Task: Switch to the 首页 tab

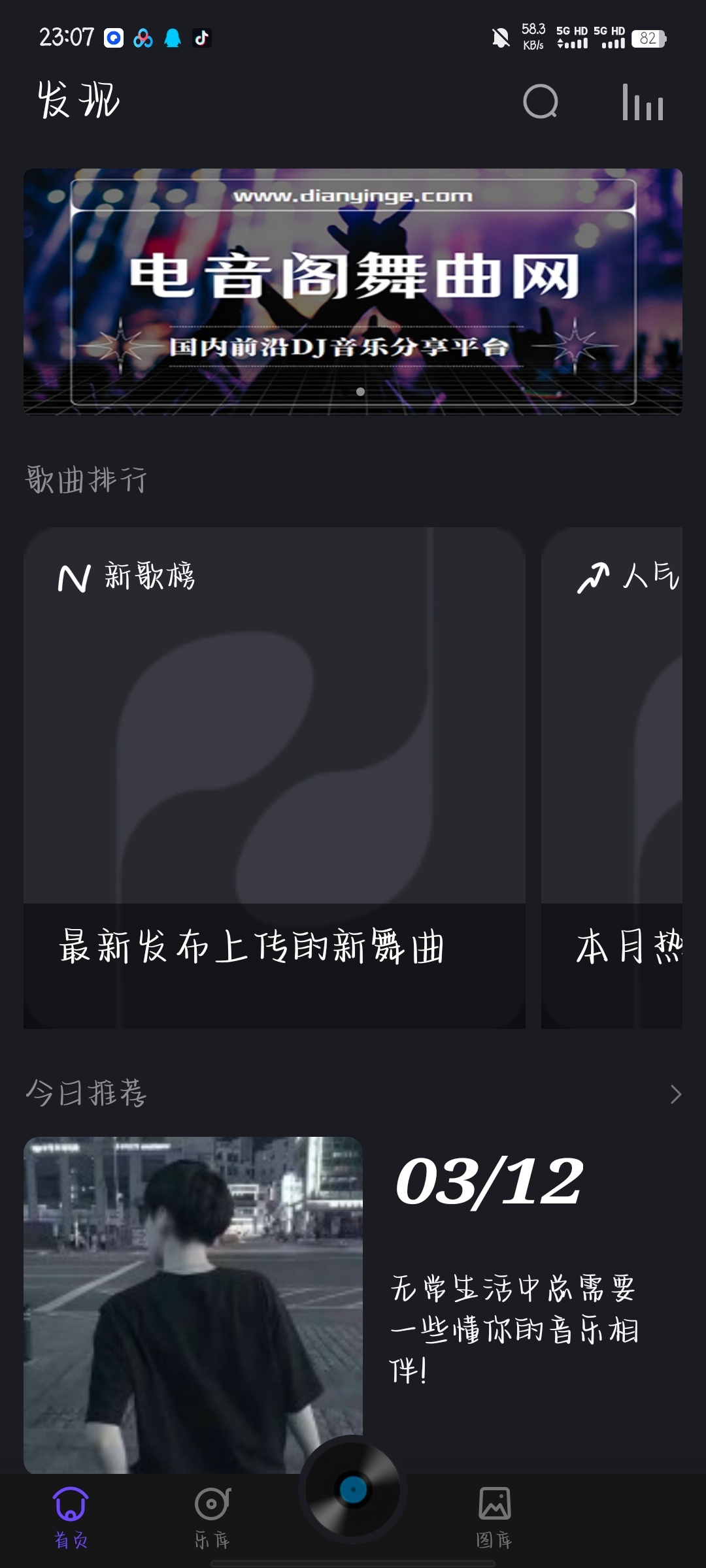Action: coord(71,1516)
